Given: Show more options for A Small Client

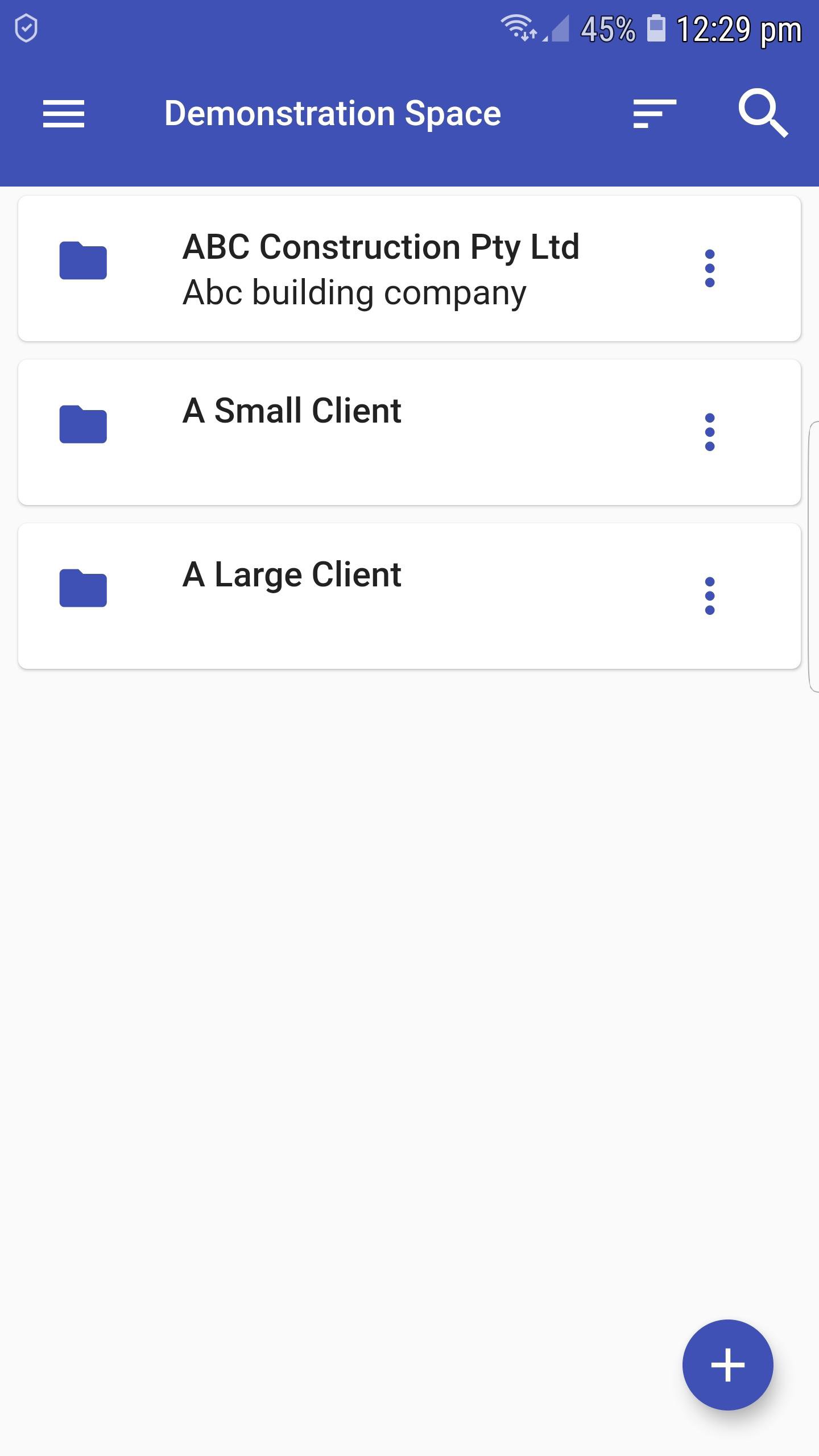Looking at the screenshot, I should 709,432.
